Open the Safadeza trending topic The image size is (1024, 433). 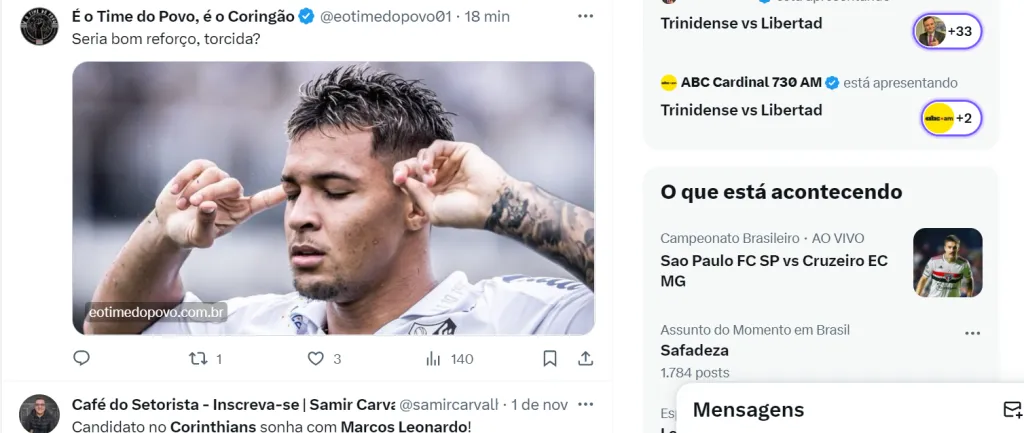point(694,350)
